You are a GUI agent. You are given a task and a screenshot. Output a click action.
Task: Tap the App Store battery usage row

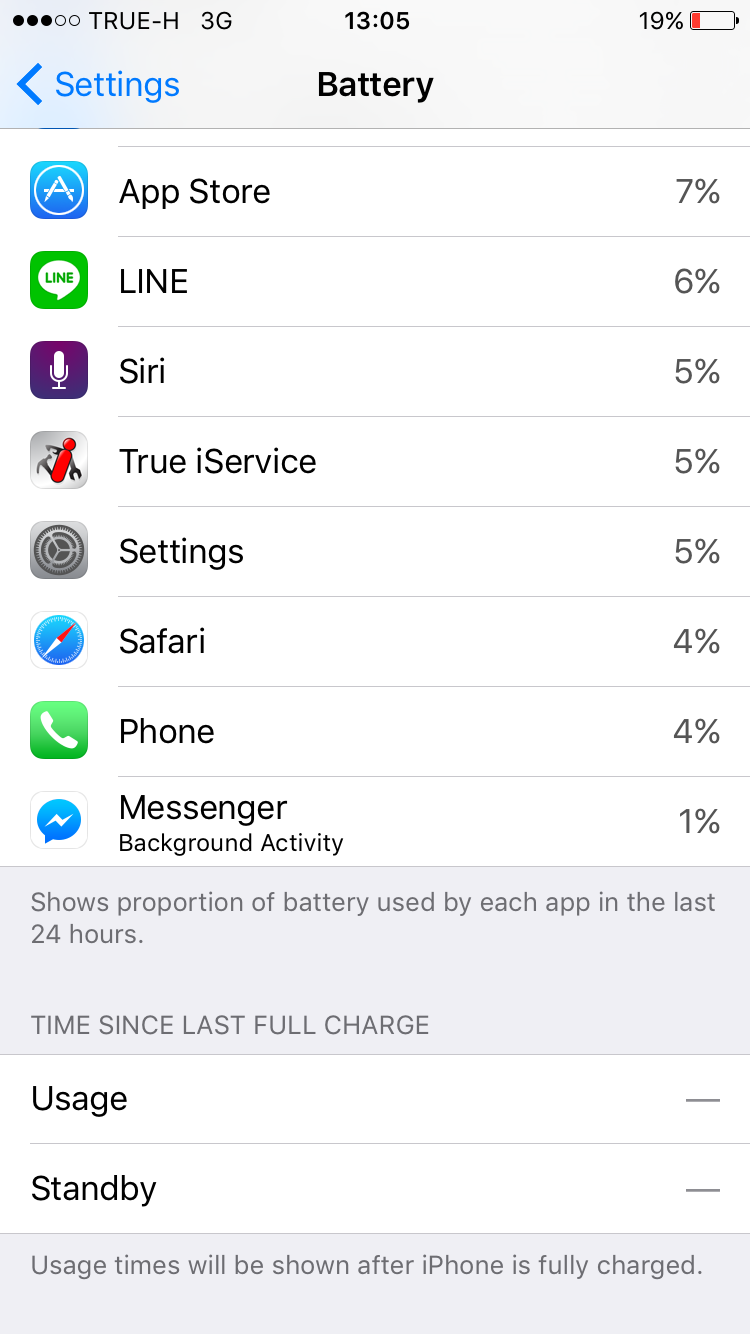pyautogui.click(x=375, y=192)
